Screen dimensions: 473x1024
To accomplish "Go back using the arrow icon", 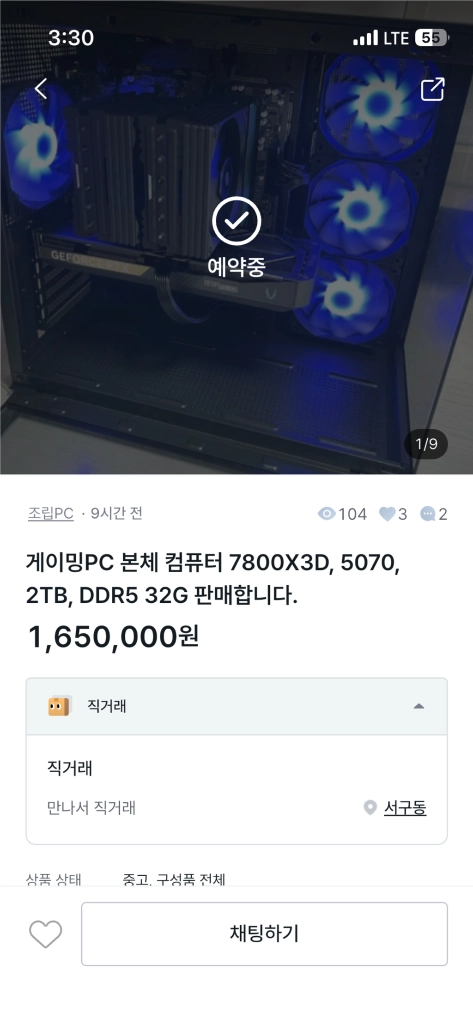I will pos(41,89).
